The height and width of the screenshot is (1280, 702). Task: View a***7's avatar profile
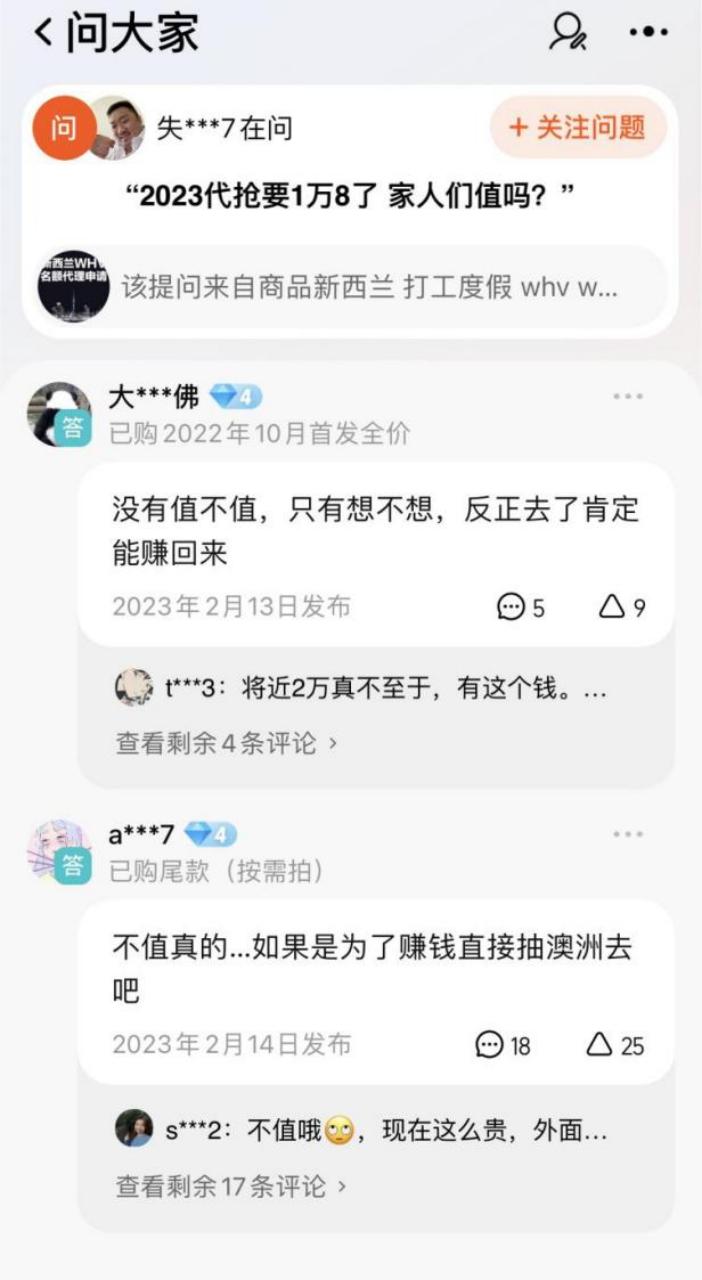(x=59, y=851)
